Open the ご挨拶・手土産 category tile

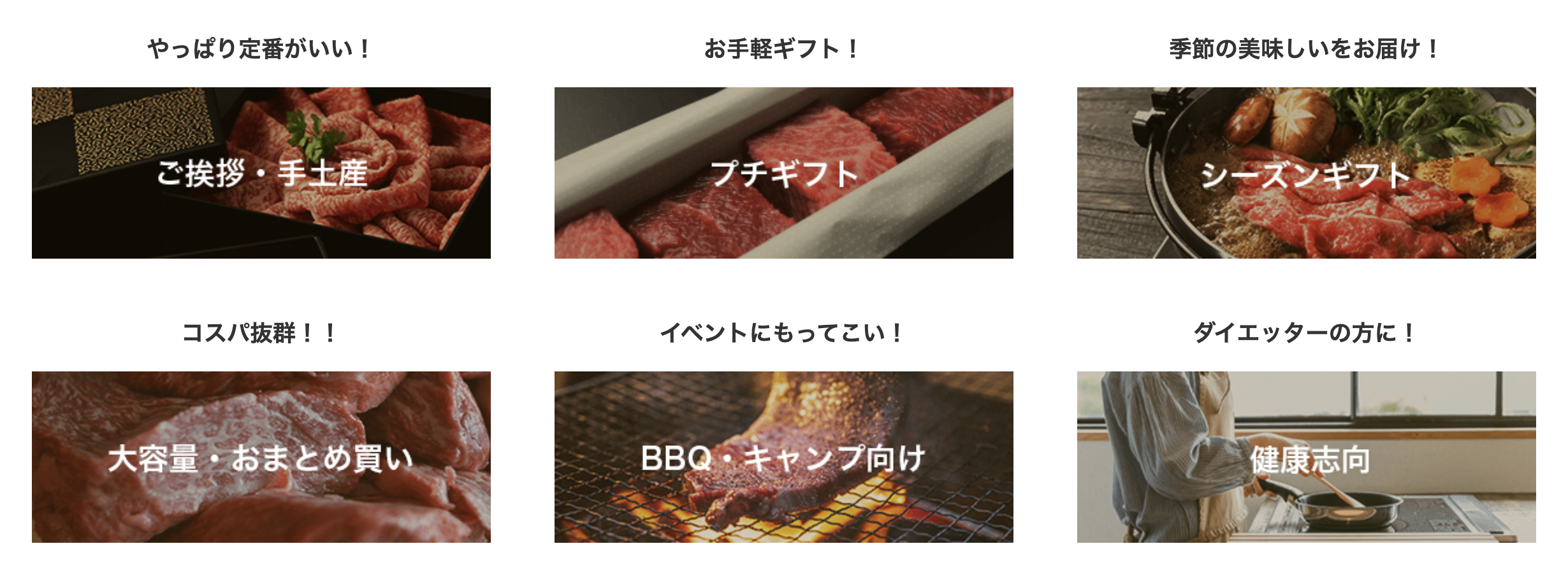[261, 173]
